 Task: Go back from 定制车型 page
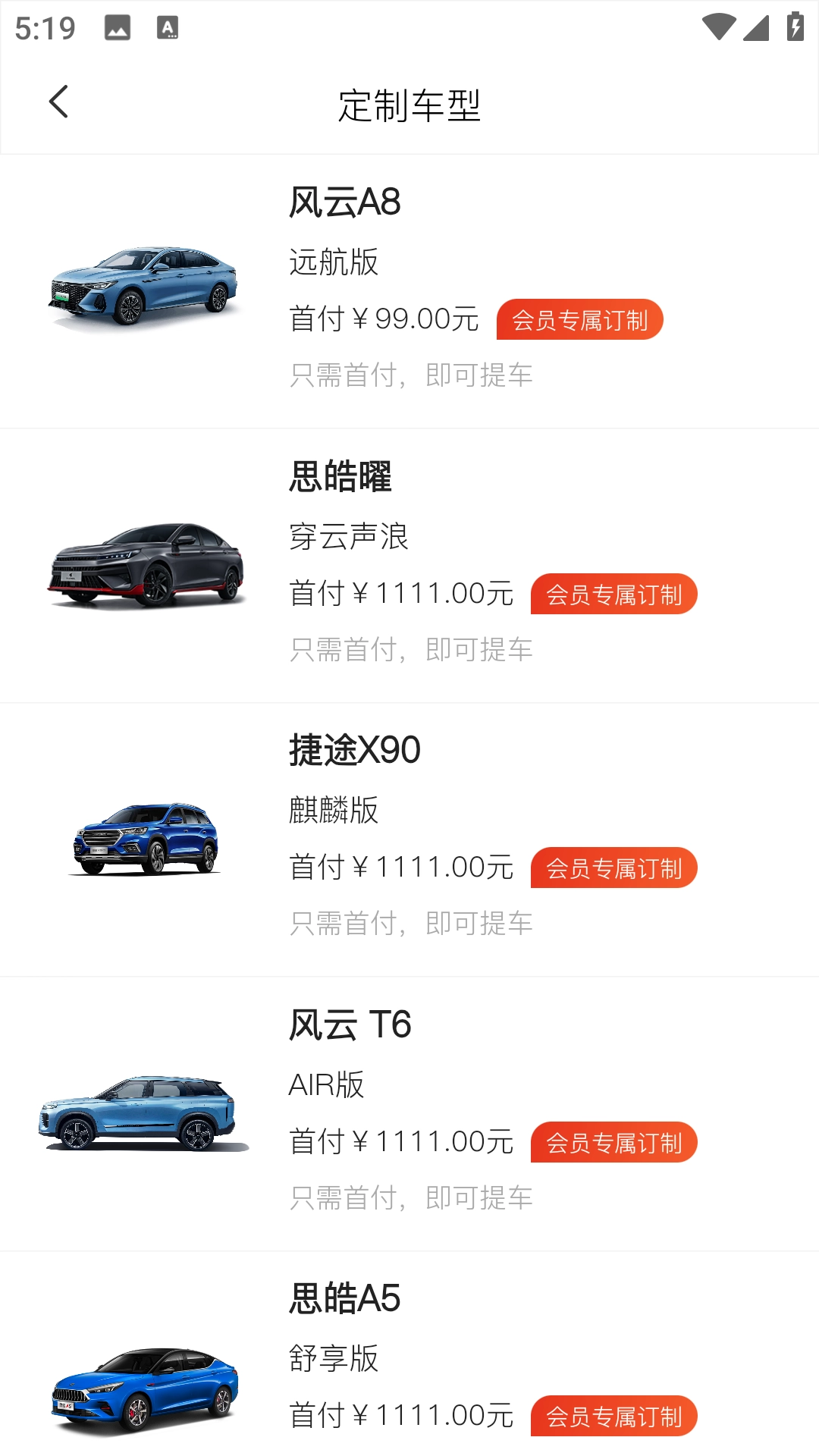[x=58, y=102]
